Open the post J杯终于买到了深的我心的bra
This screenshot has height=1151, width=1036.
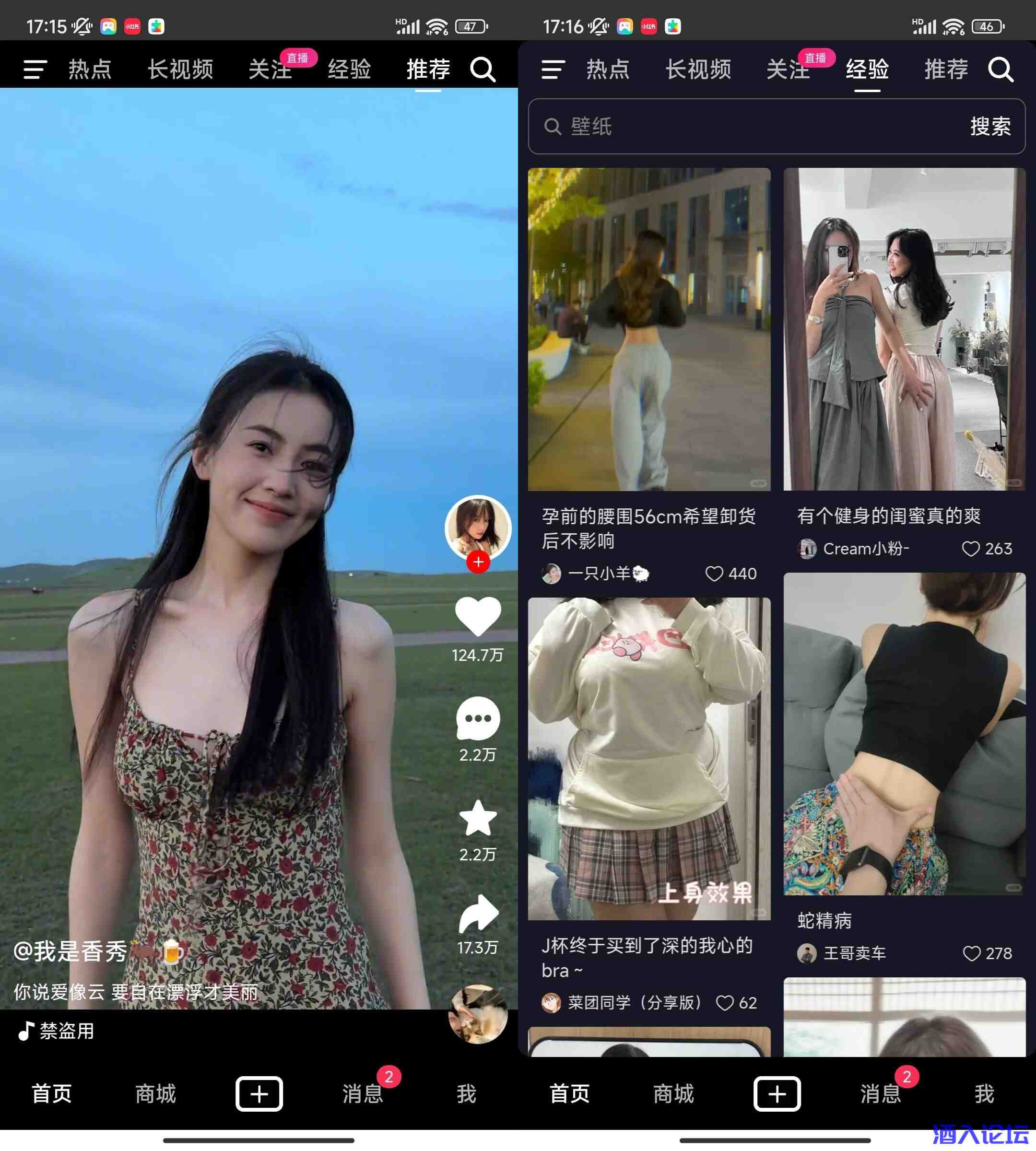point(649,759)
